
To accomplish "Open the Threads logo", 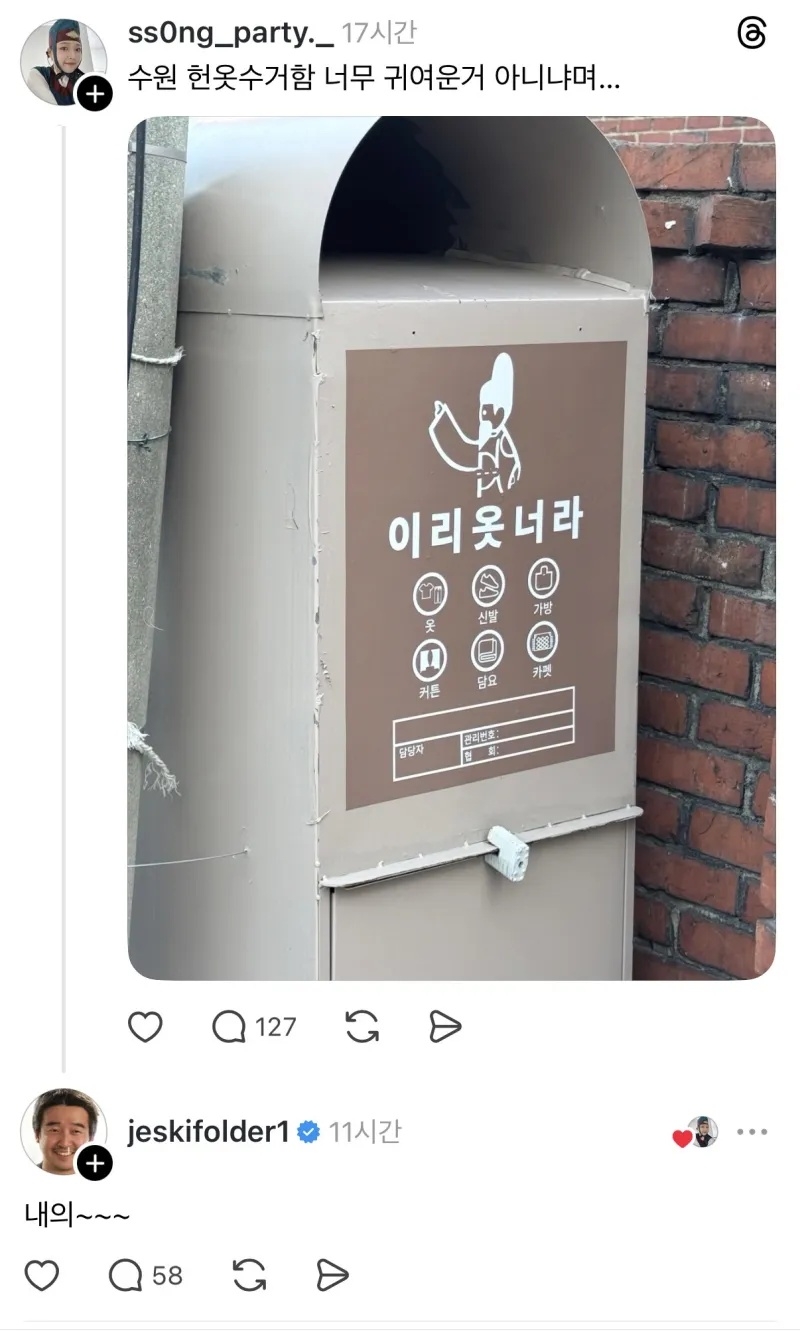I will pos(751,34).
